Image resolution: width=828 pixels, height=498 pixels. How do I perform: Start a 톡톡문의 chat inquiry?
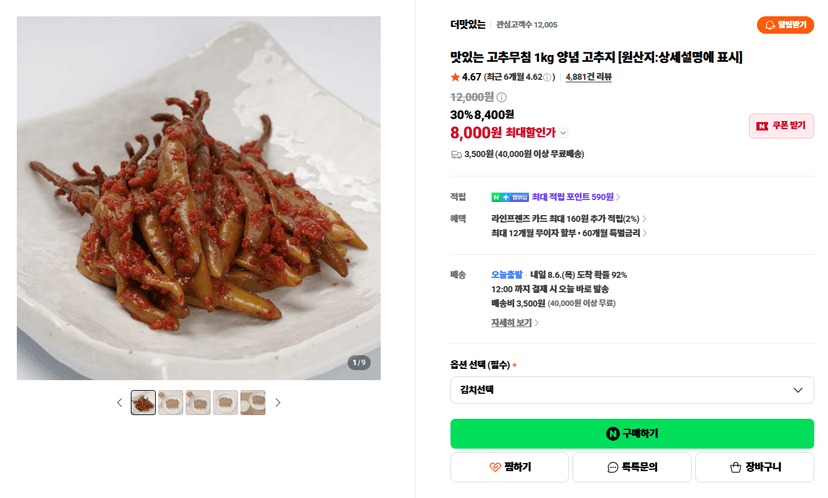[x=632, y=467]
